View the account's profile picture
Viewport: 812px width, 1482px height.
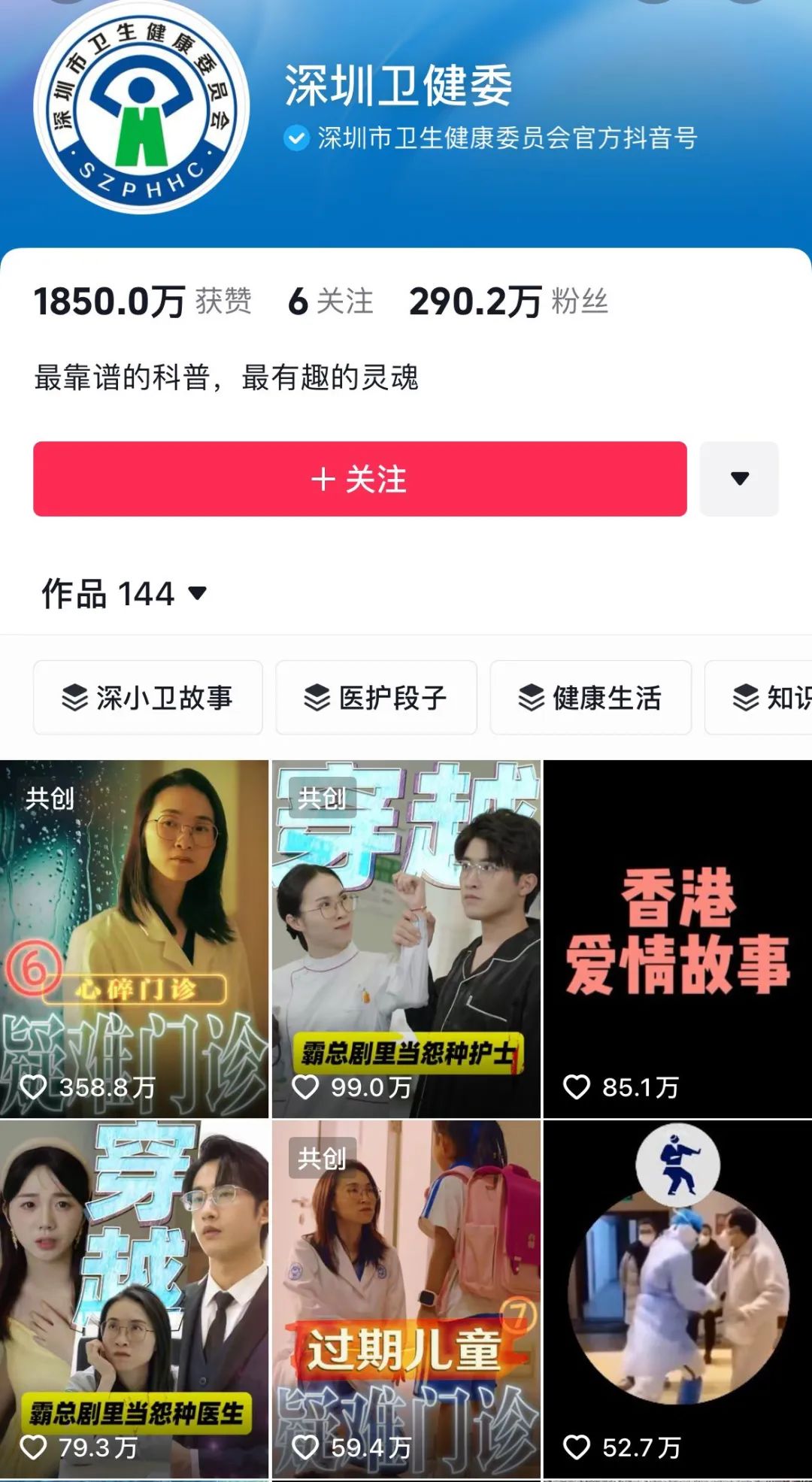tap(141, 107)
